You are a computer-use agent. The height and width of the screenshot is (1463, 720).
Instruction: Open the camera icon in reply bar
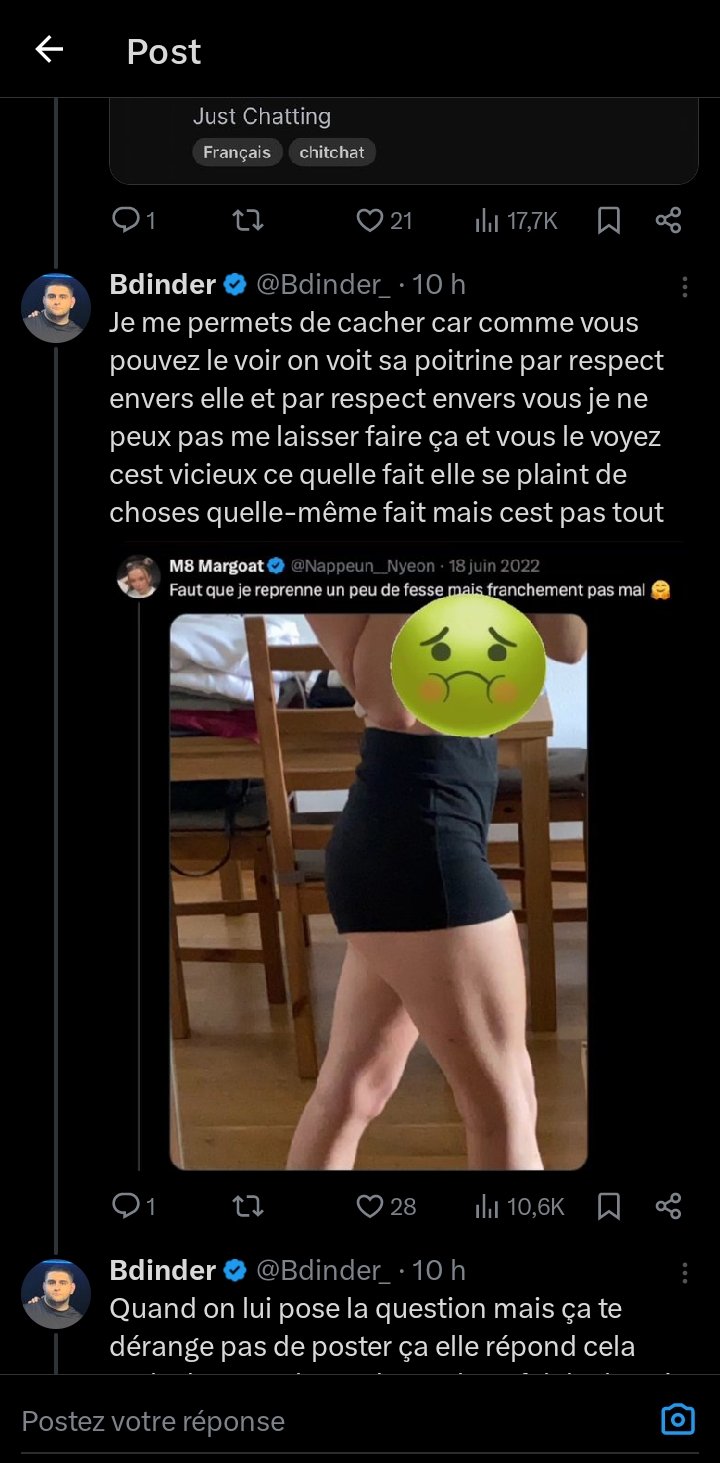[678, 1420]
